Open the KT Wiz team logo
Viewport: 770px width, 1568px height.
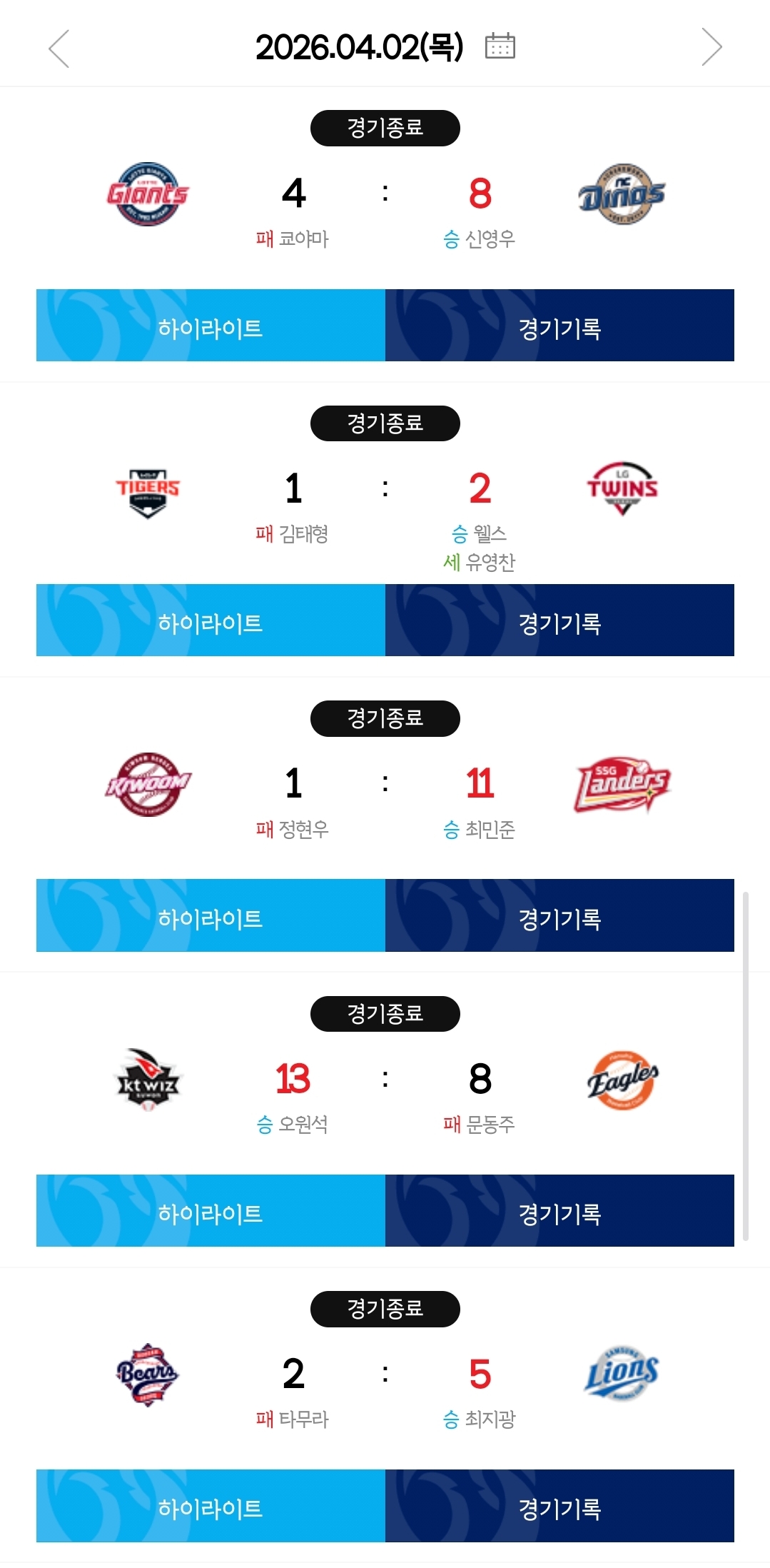(x=148, y=1079)
